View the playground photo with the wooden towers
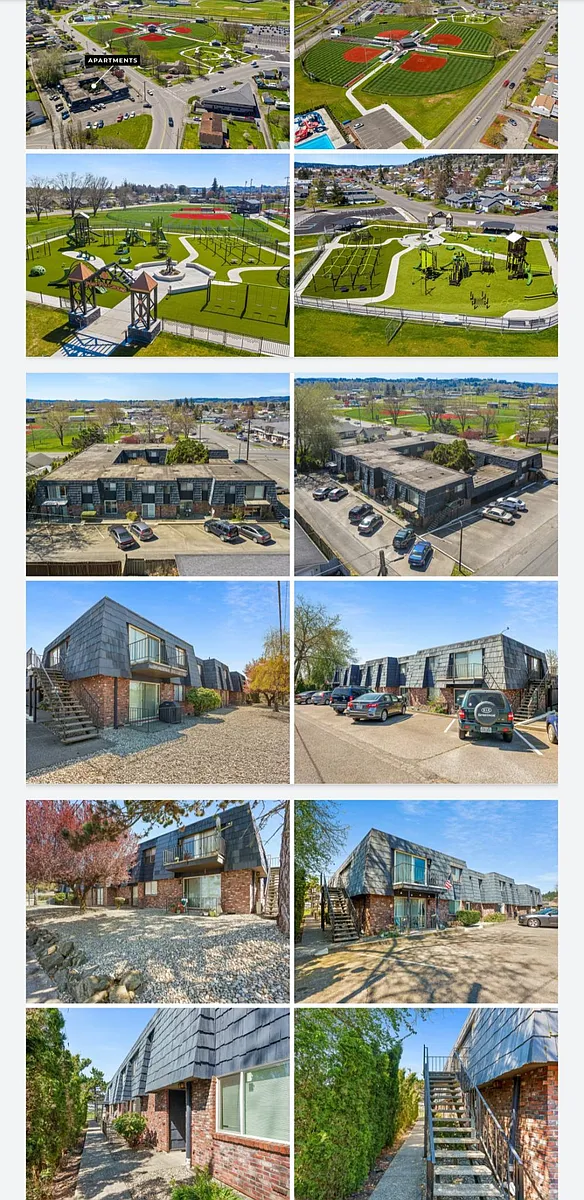Image resolution: width=584 pixels, height=1200 pixels. pyautogui.click(x=158, y=256)
